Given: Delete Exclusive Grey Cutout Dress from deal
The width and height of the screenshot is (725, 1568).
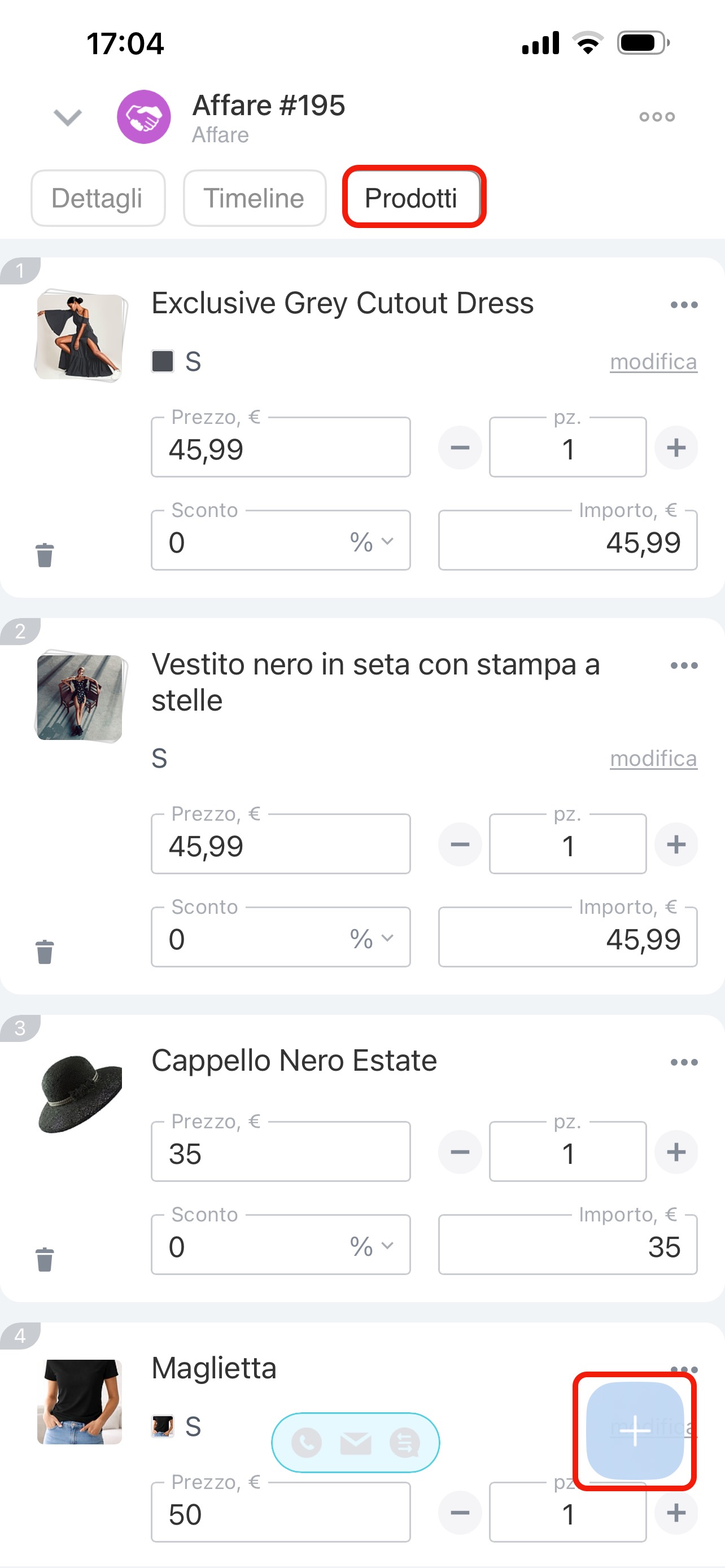Looking at the screenshot, I should pyautogui.click(x=45, y=554).
